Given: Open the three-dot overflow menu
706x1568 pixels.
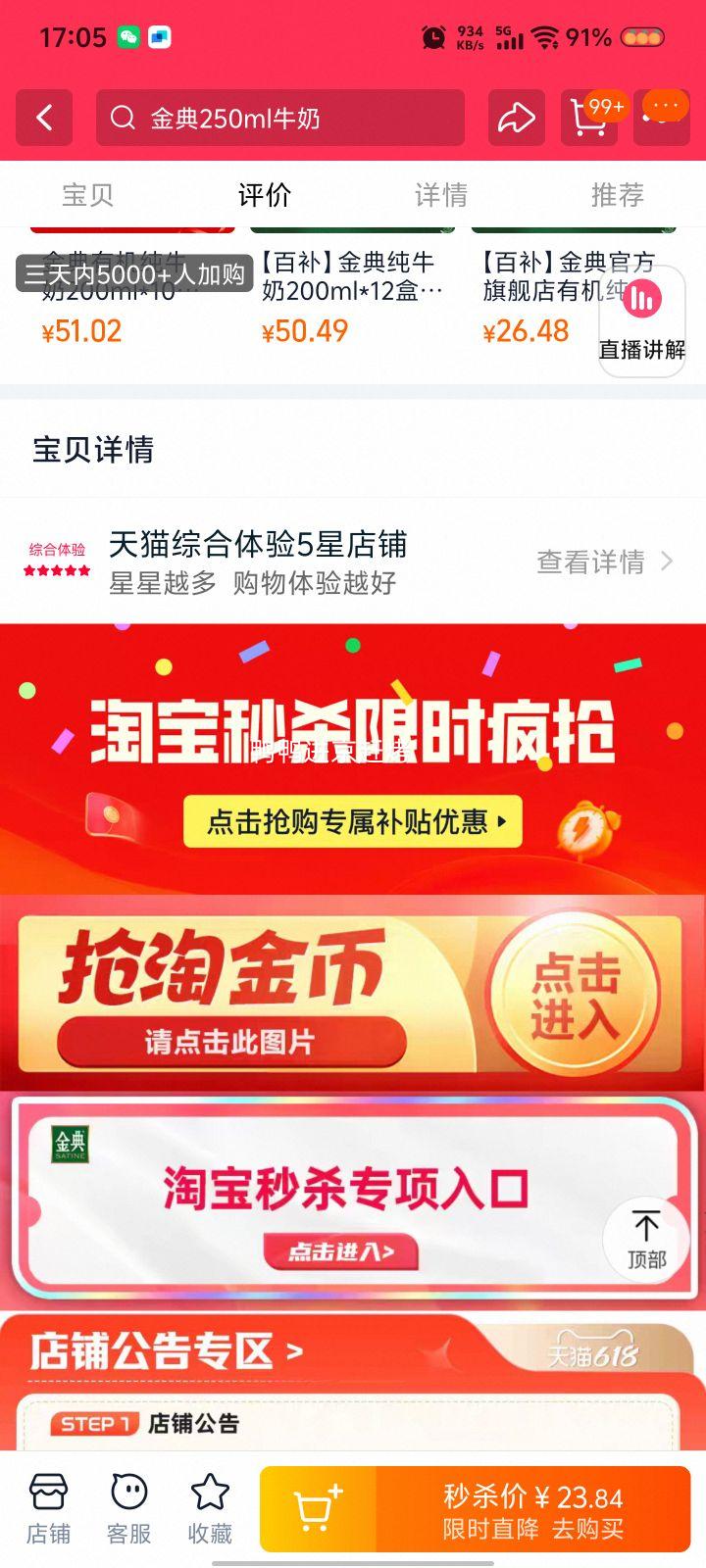Looking at the screenshot, I should (666, 110).
